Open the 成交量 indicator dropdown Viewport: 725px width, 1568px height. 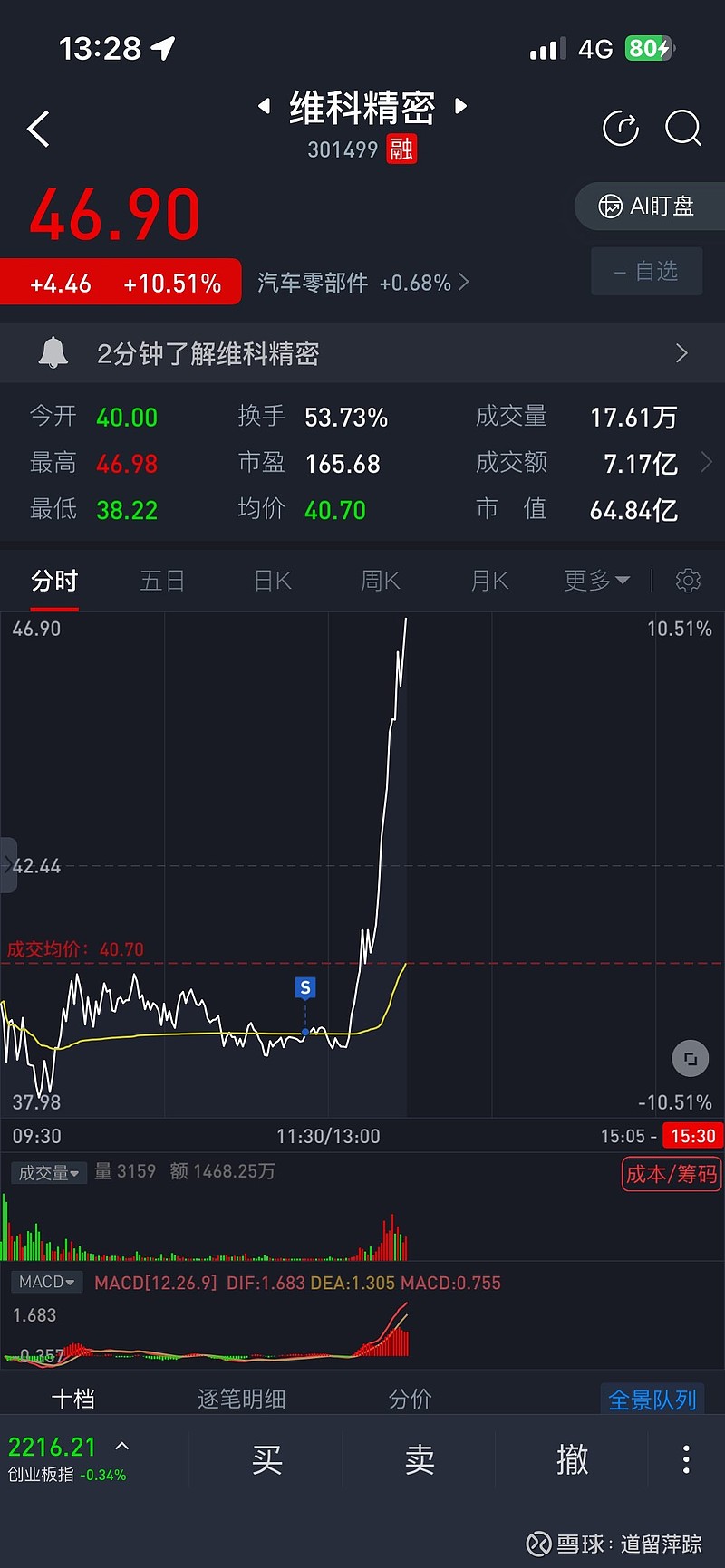(x=48, y=1172)
